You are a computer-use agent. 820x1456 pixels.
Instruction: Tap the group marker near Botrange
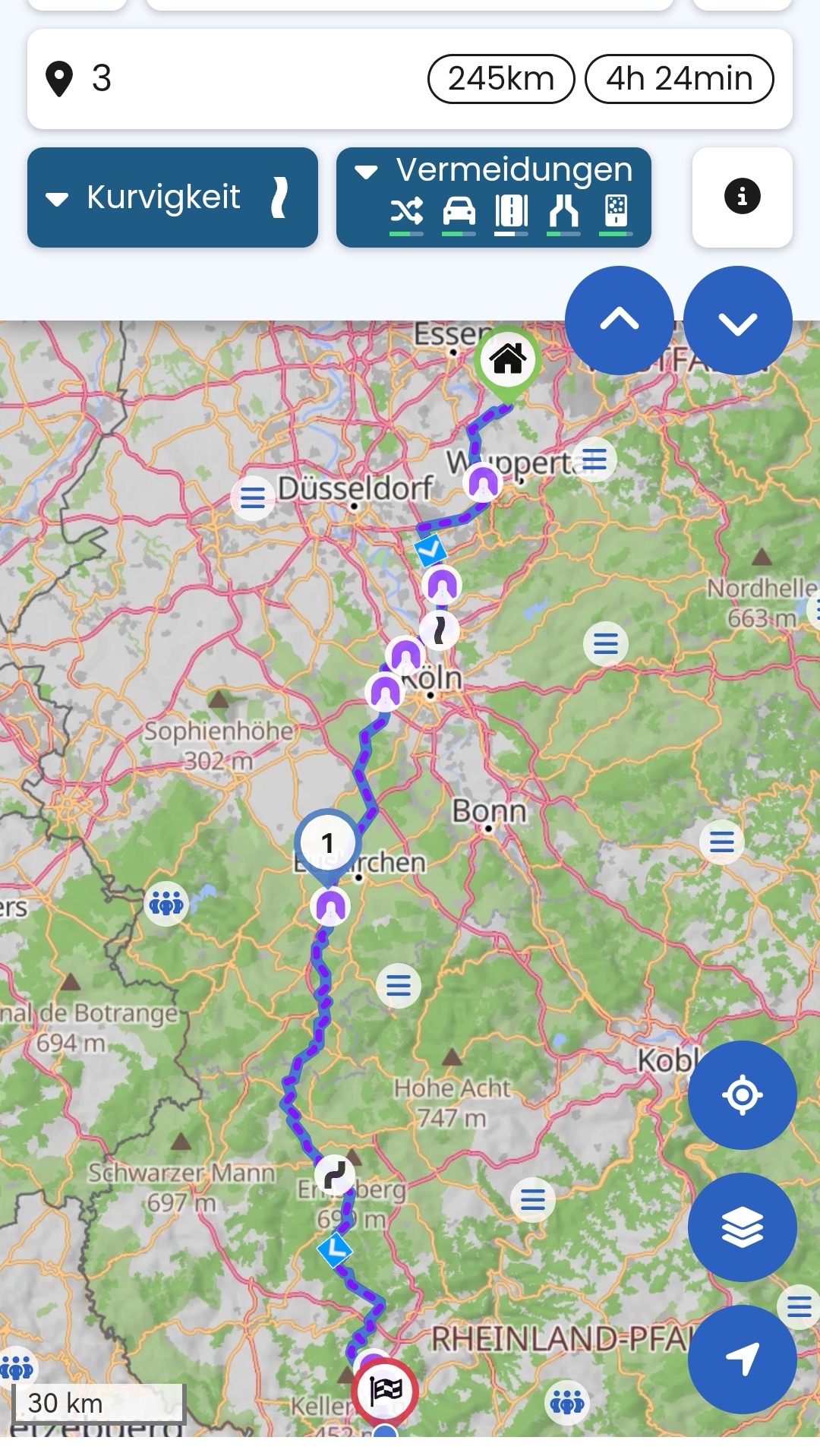(166, 904)
